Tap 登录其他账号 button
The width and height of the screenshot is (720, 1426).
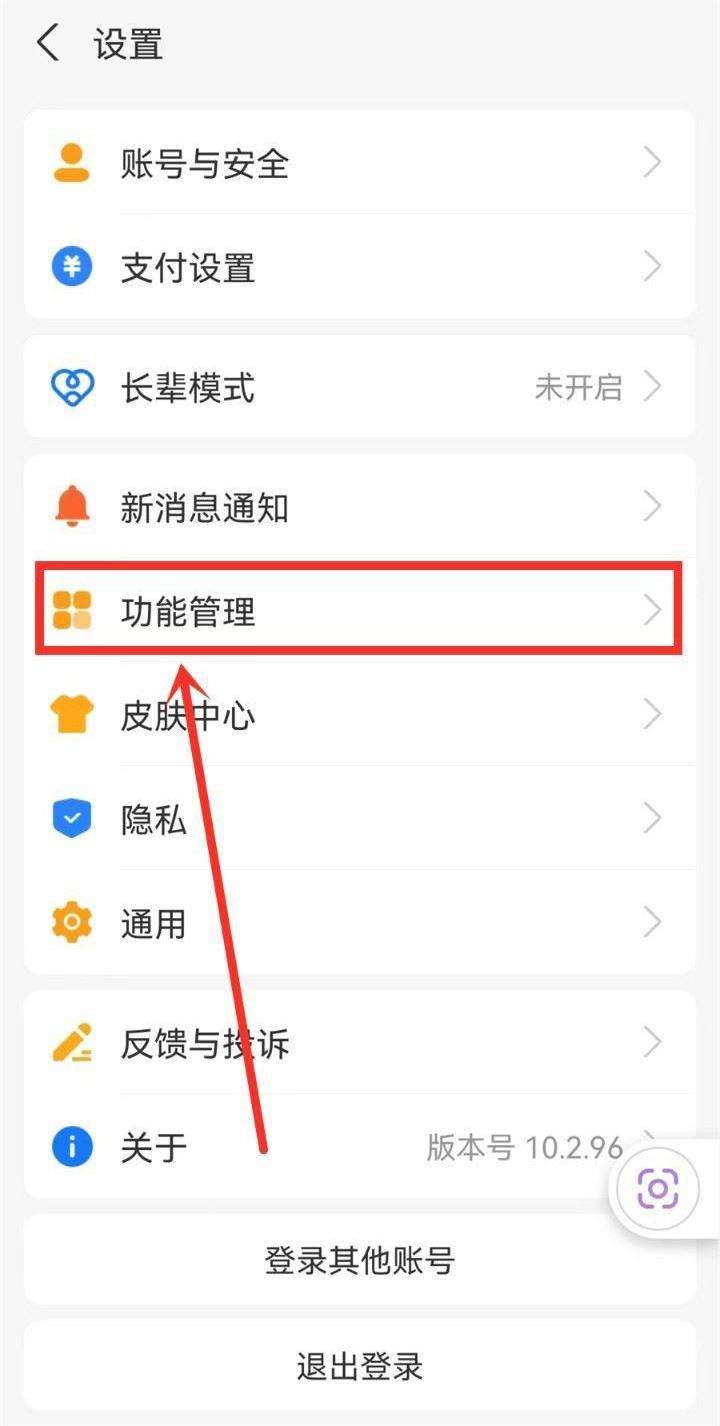point(359,1260)
